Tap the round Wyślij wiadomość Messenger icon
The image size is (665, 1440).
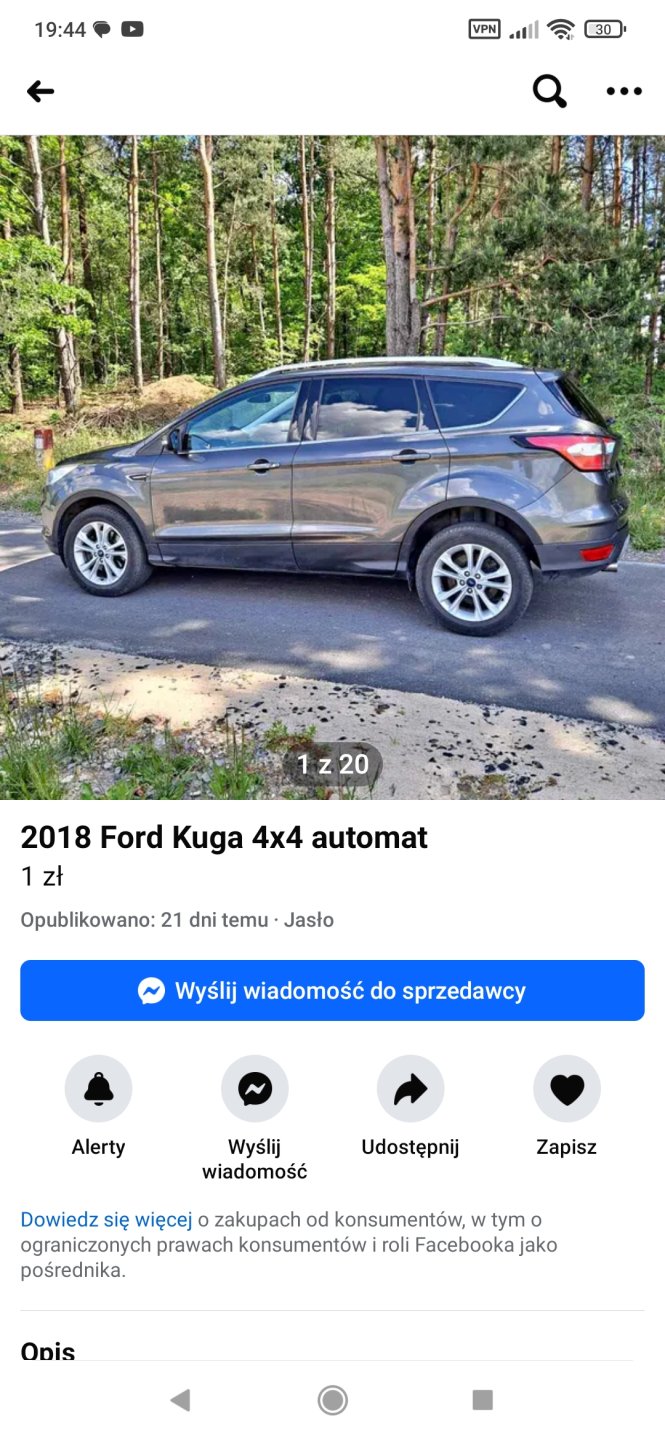254,1088
